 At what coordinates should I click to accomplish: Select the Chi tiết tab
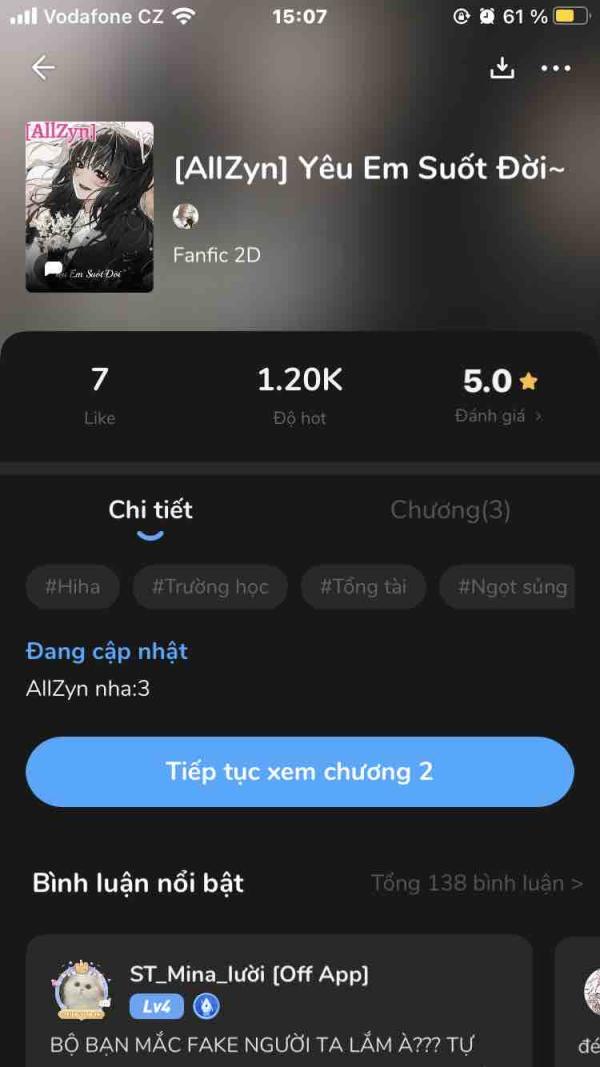click(x=150, y=510)
